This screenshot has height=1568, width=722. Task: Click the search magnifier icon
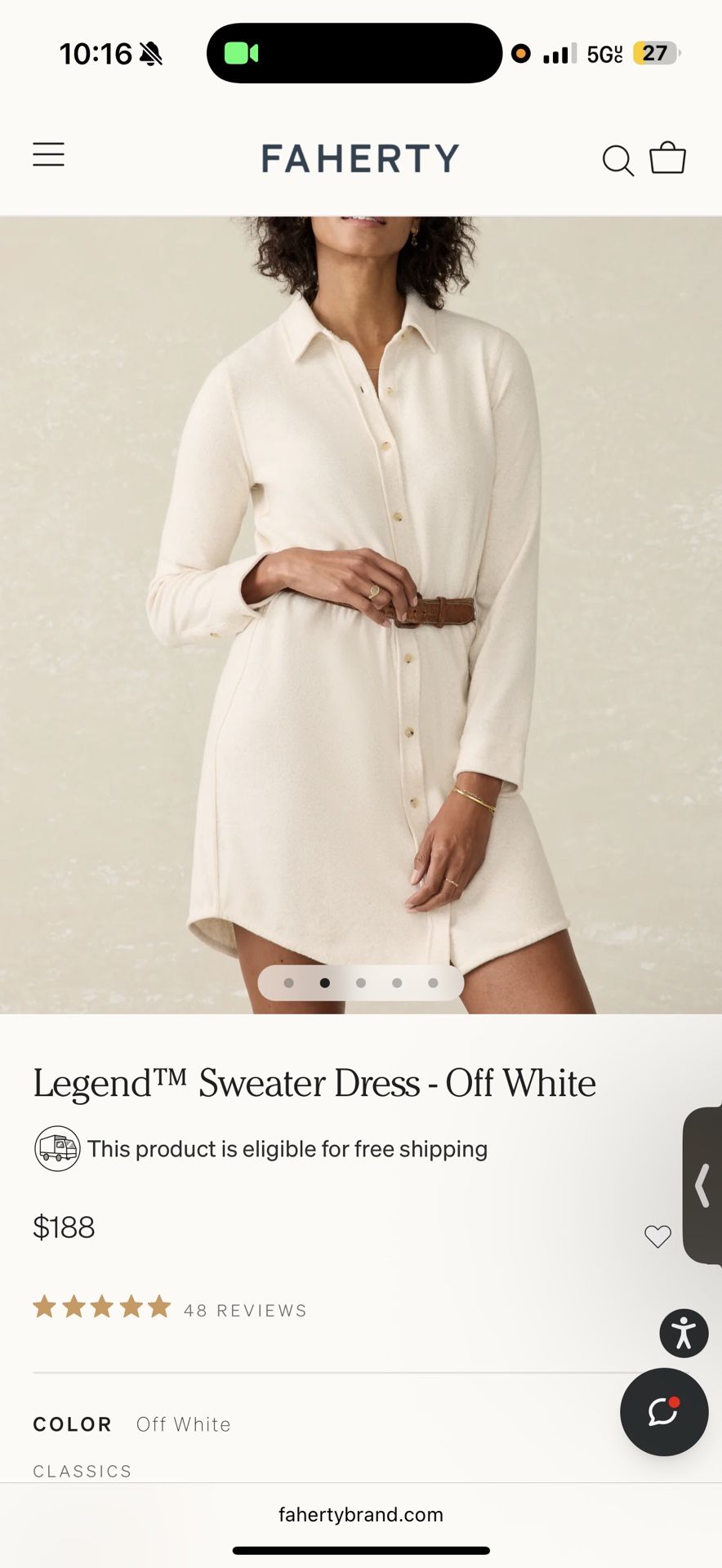(x=618, y=161)
